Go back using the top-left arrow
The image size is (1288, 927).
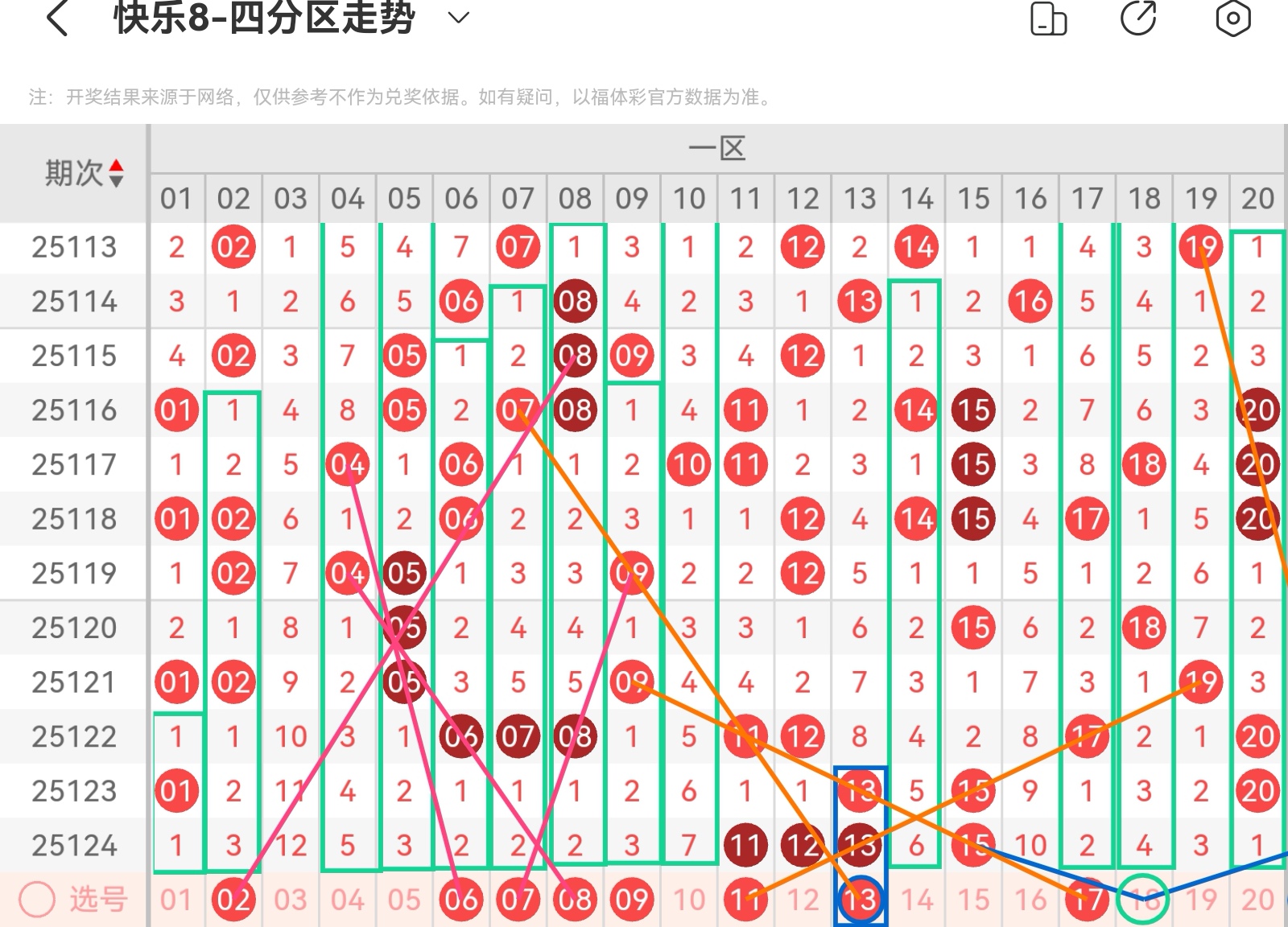click(56, 18)
